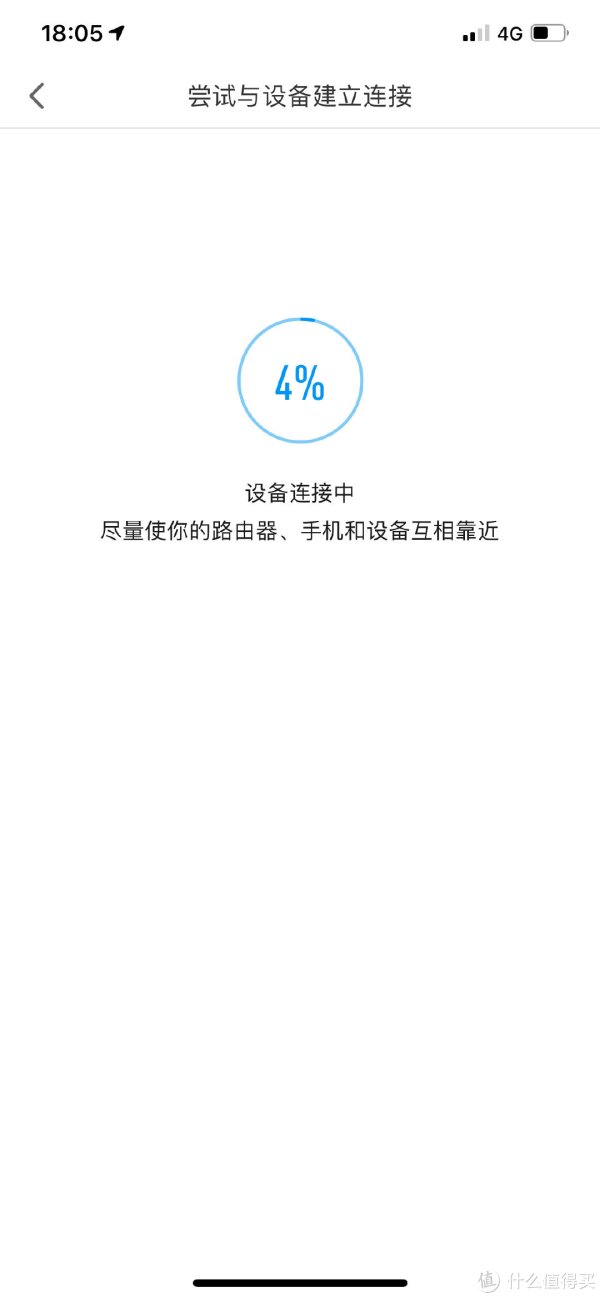
Task: Go back from the device connection screen
Action: pos(38,96)
